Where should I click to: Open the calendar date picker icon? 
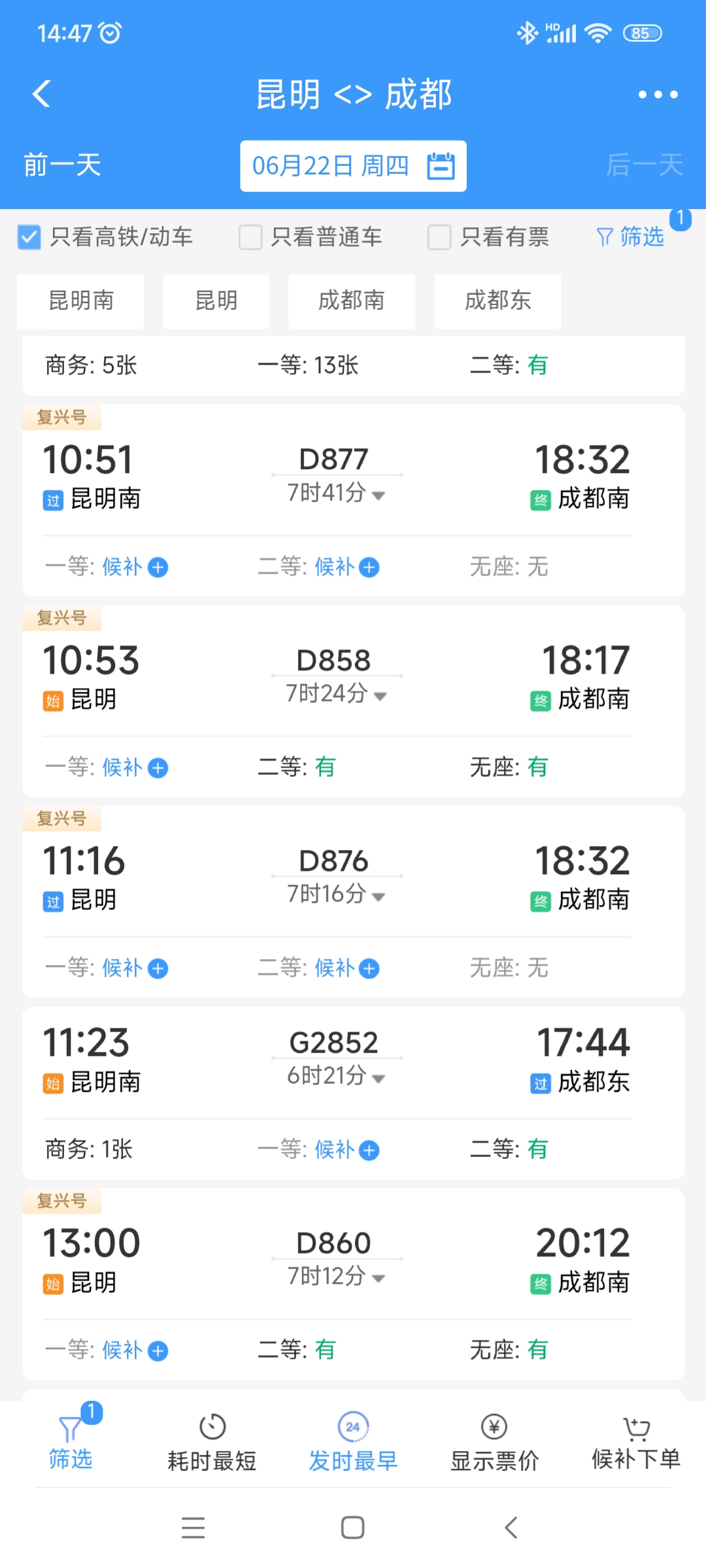pos(441,165)
